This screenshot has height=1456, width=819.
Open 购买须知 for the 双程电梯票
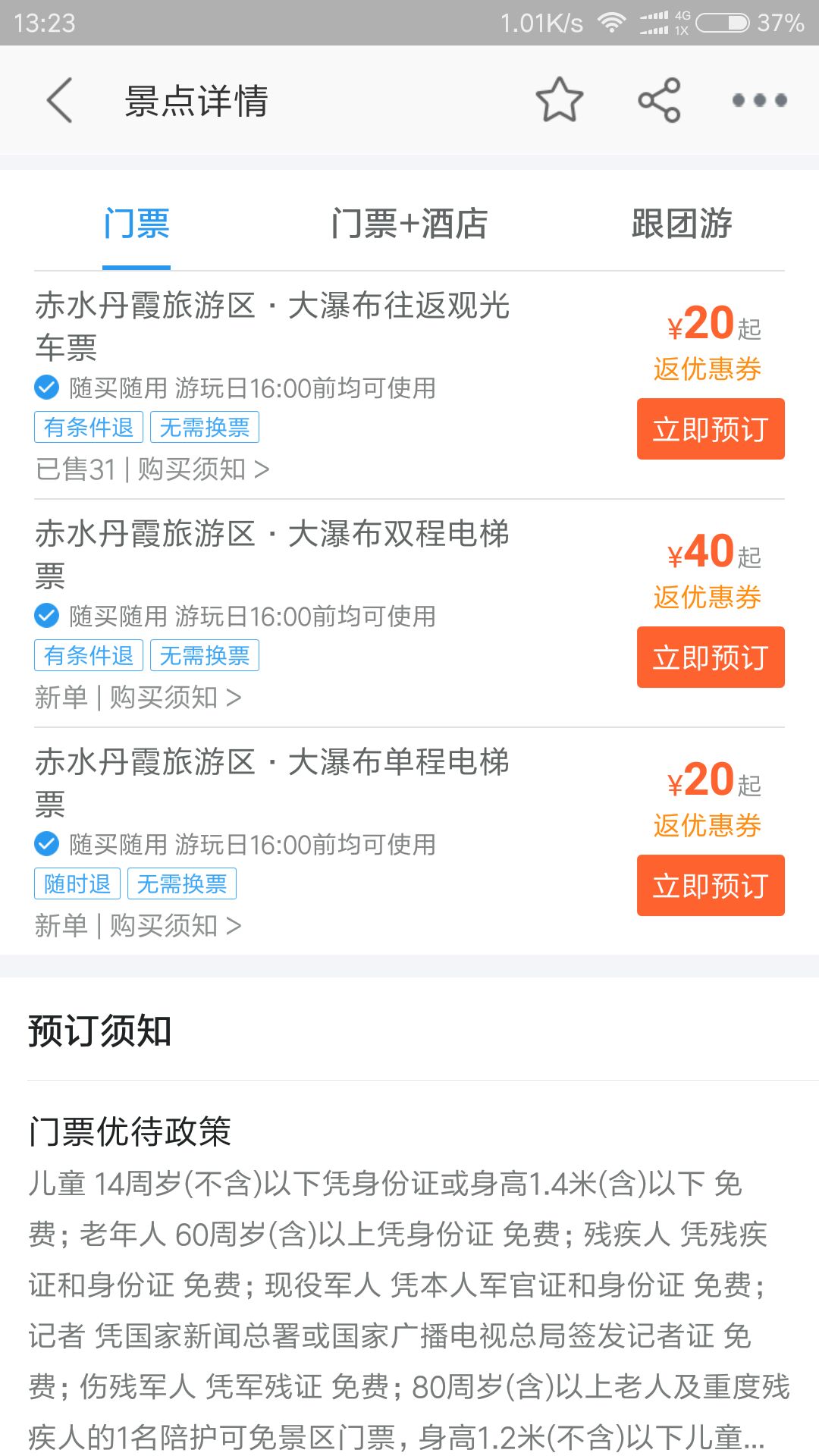tap(175, 698)
